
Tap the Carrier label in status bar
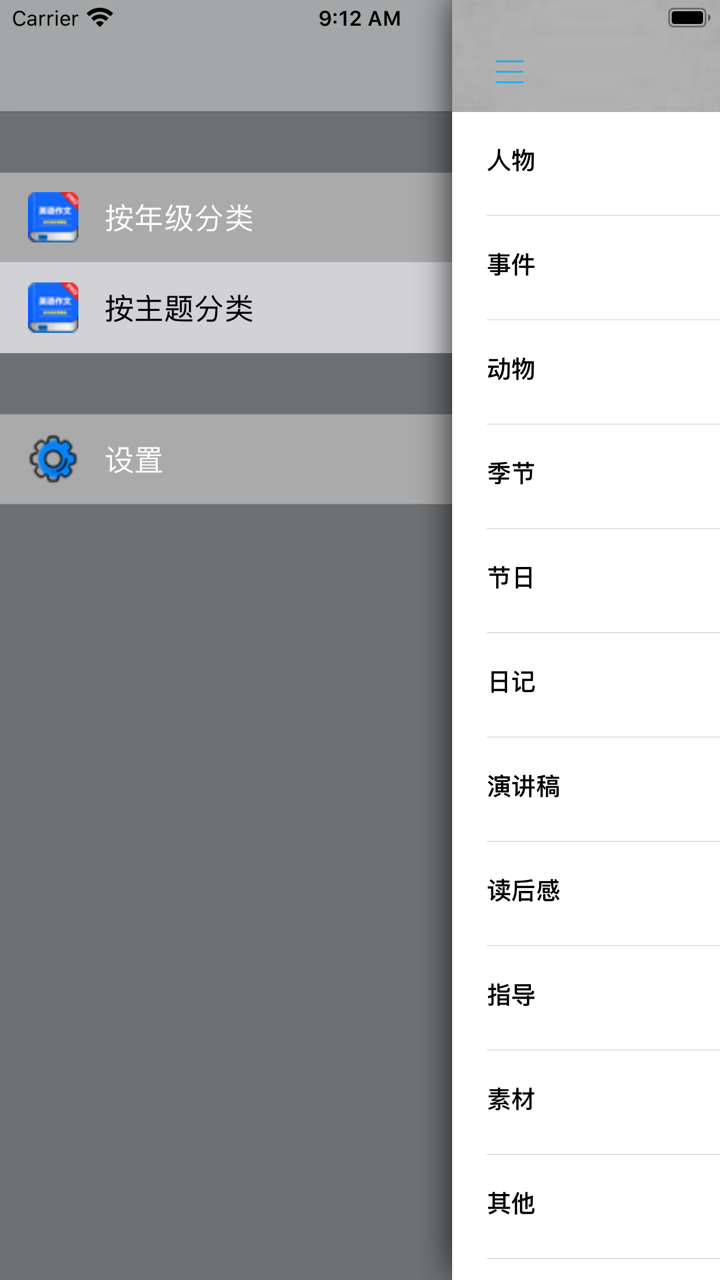[44, 17]
